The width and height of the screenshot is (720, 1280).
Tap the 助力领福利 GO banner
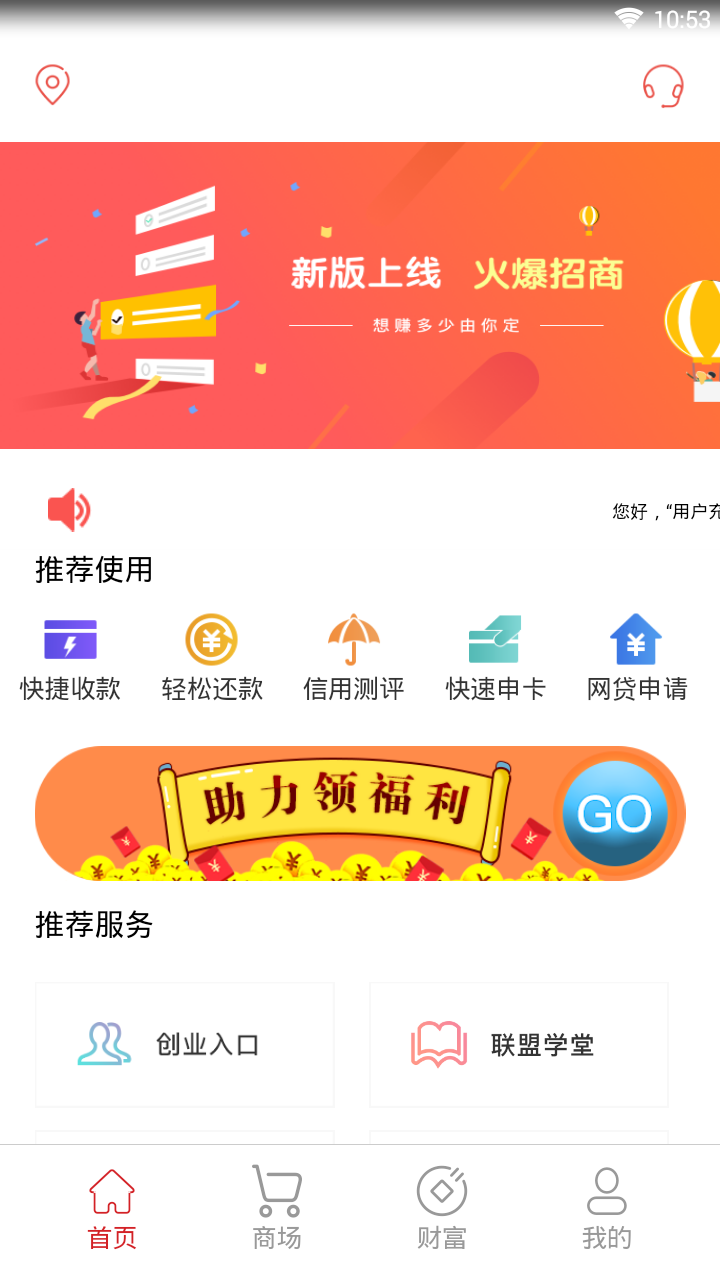coord(360,813)
